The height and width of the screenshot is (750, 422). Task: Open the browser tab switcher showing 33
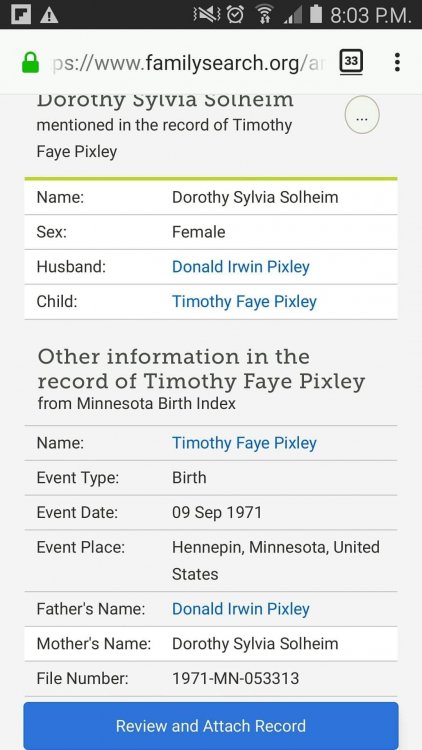(351, 62)
